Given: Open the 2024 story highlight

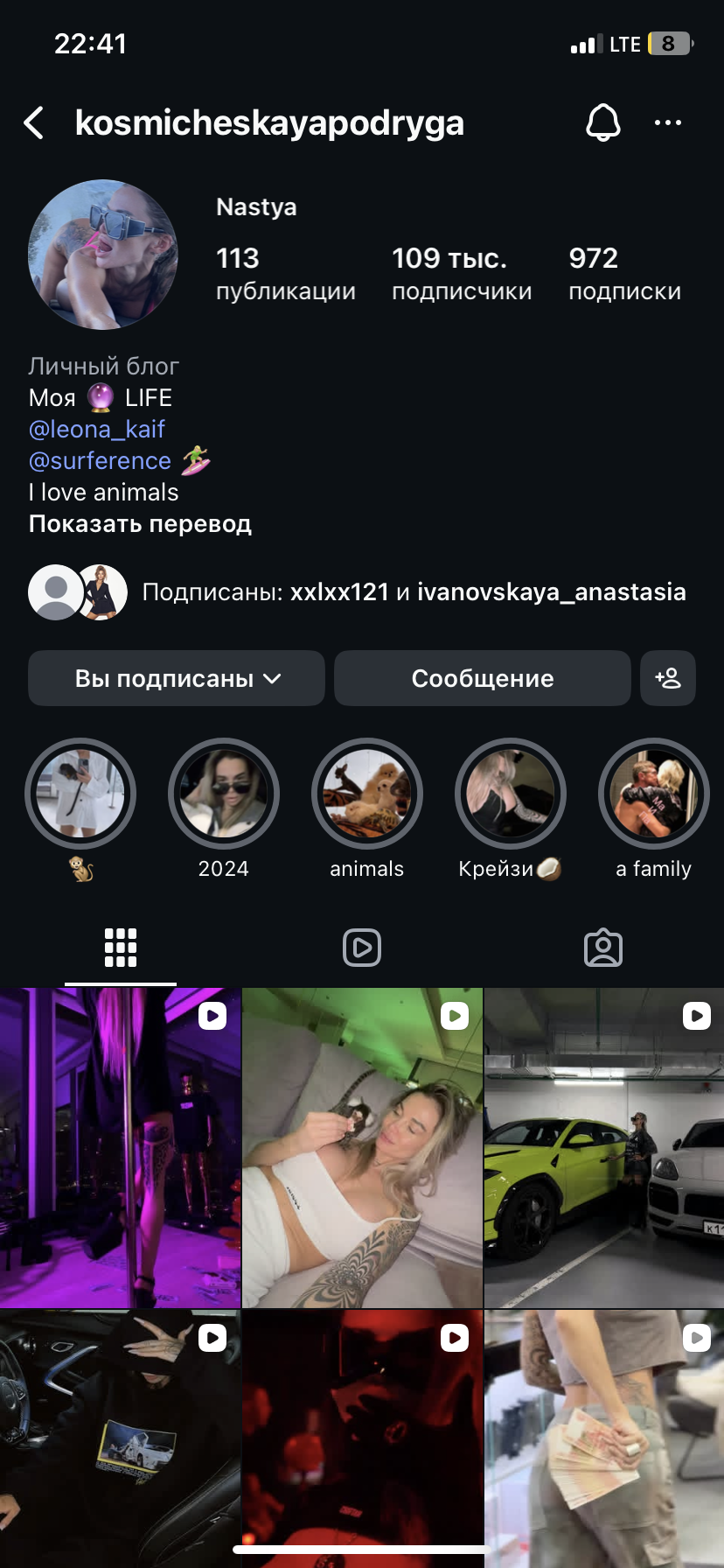Looking at the screenshot, I should tap(224, 794).
